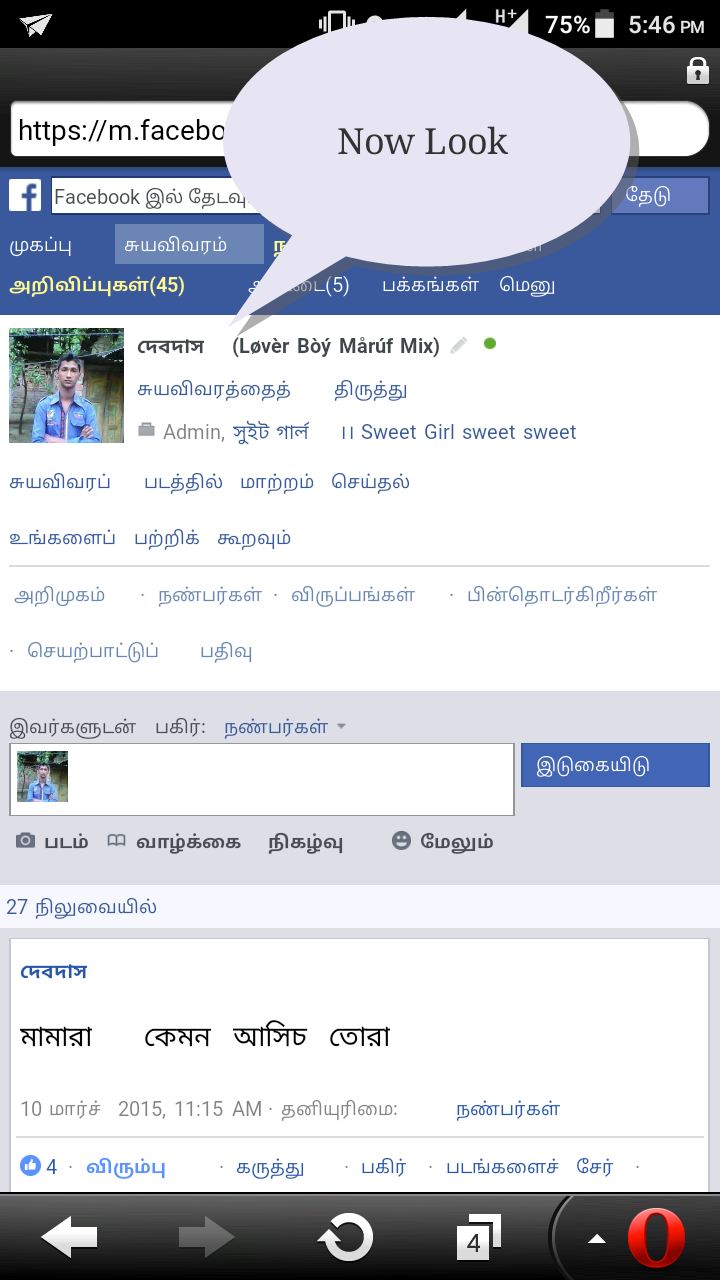The width and height of the screenshot is (720, 1280).
Task: Open அறிவிப்புகள்(45) notifications
Action: tap(97, 285)
